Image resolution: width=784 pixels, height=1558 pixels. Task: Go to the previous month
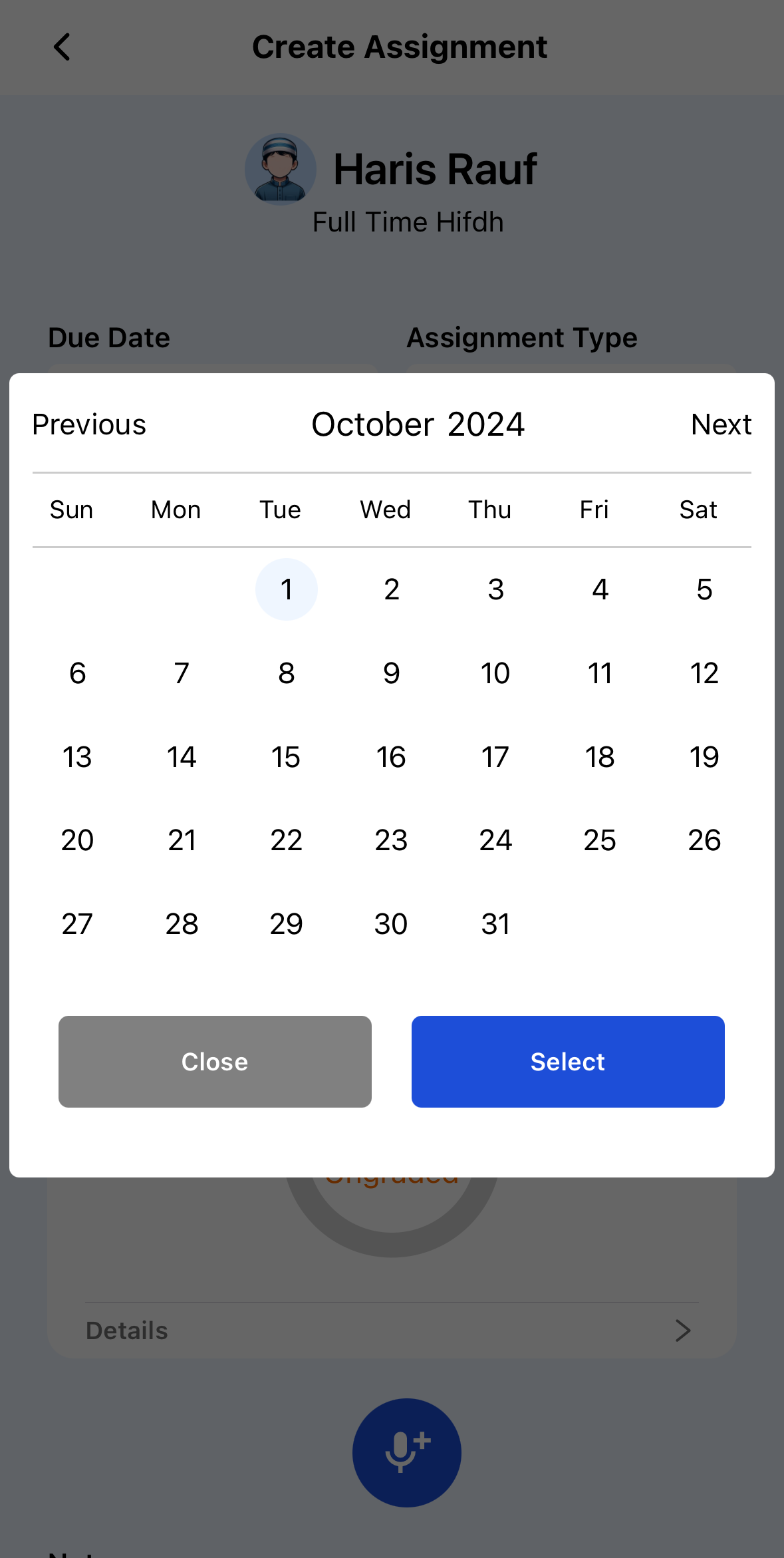(89, 424)
